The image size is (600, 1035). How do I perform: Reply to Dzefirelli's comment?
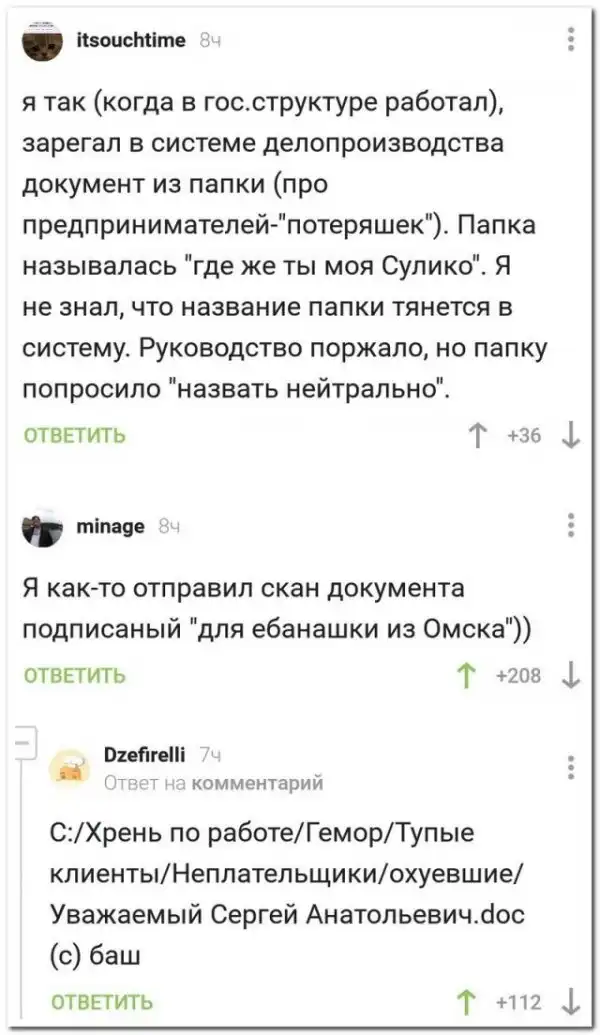point(102,1001)
